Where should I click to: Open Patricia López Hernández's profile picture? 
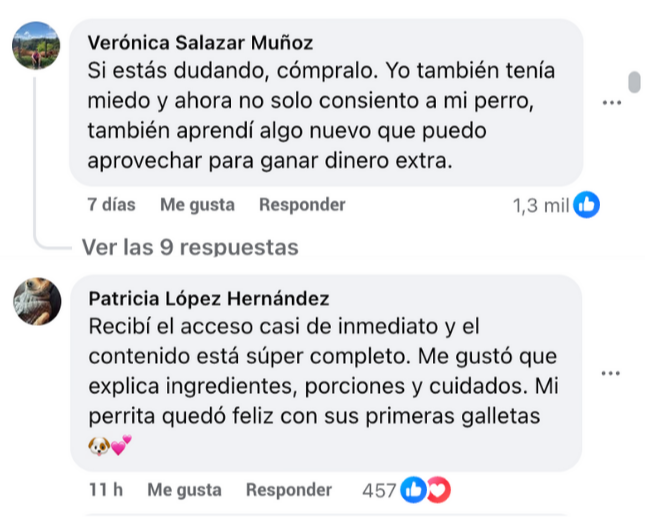(x=36, y=301)
